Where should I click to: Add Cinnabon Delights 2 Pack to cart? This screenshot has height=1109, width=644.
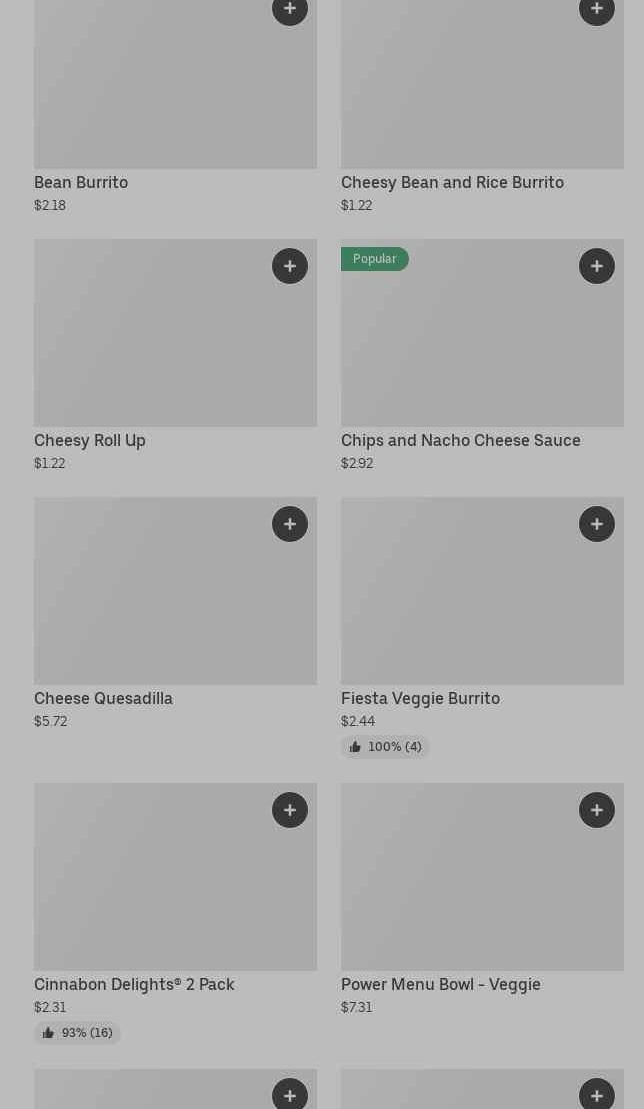pyautogui.click(x=290, y=810)
